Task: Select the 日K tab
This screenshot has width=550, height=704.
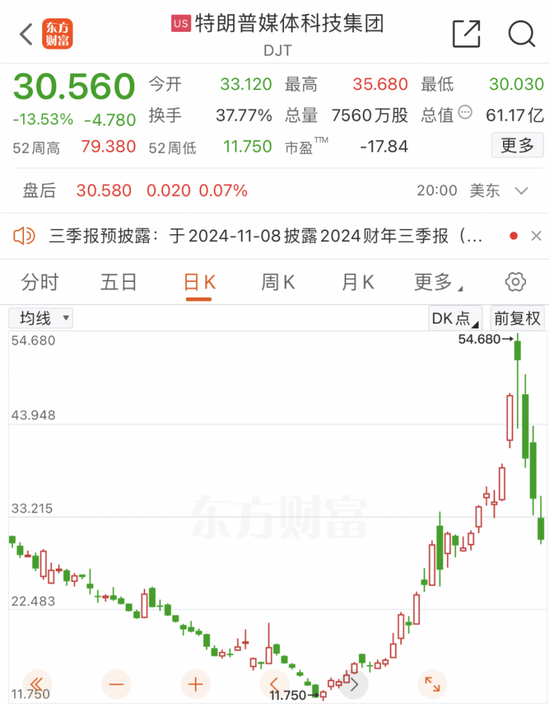Action: (x=199, y=283)
